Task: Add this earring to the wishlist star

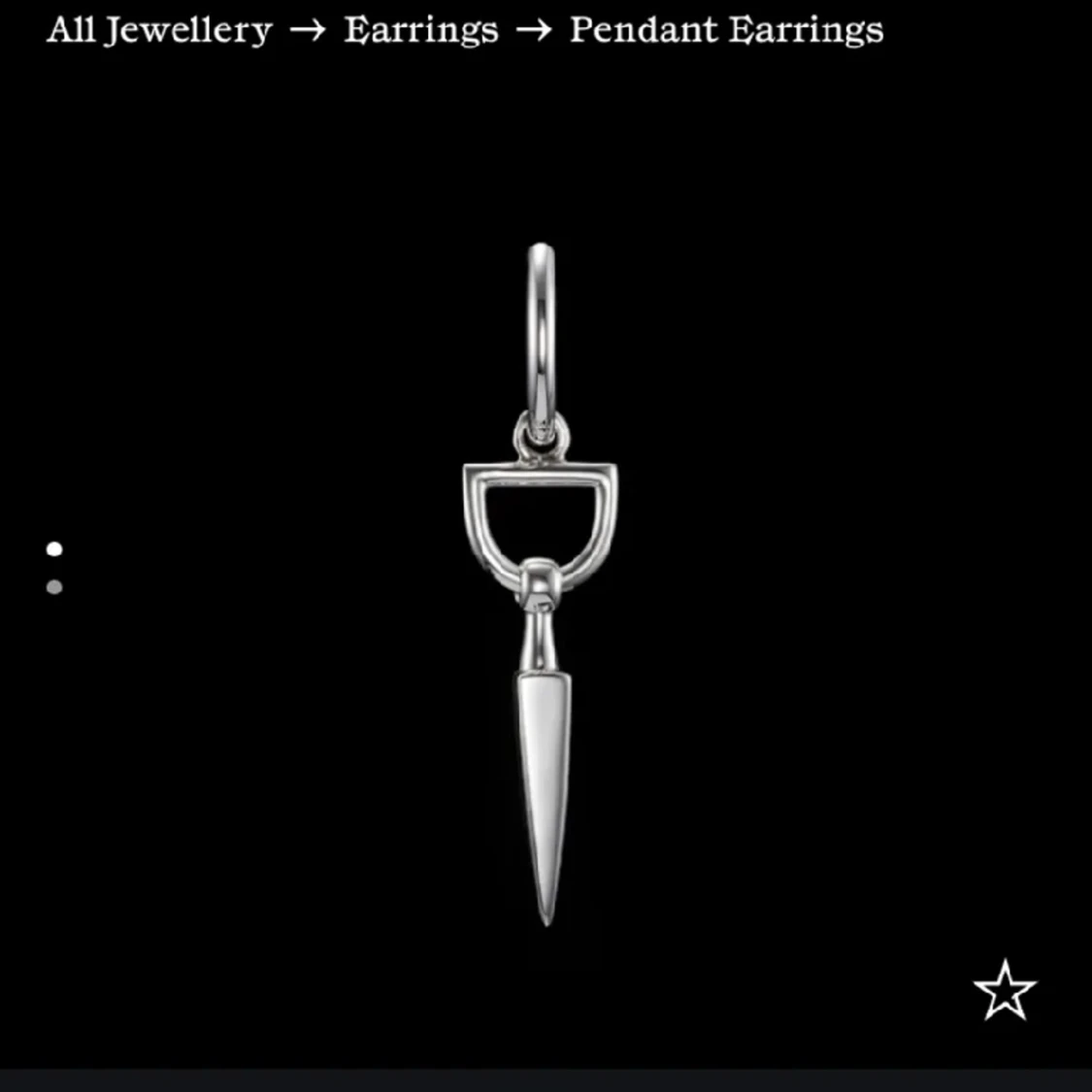Action: pyautogui.click(x=1005, y=991)
